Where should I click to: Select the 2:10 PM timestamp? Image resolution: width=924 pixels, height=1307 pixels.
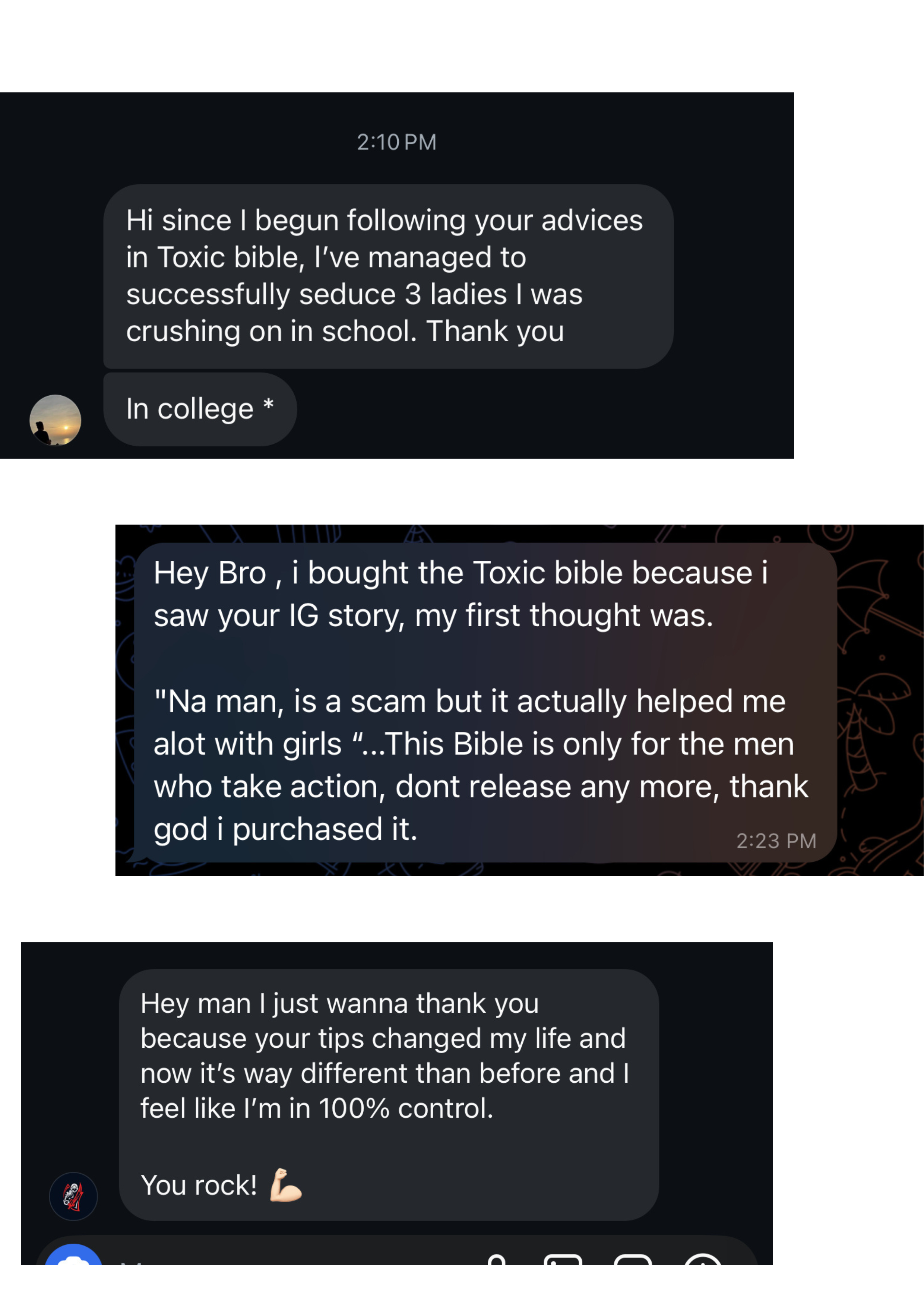(397, 142)
